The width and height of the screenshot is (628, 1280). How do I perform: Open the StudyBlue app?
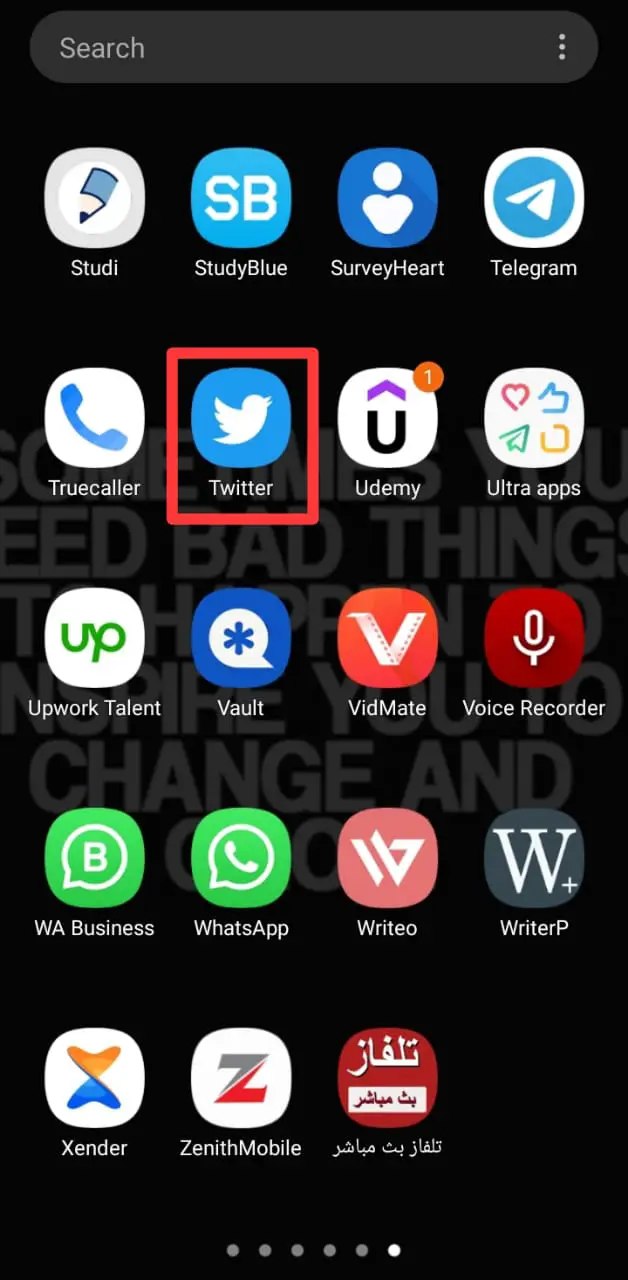click(x=241, y=198)
